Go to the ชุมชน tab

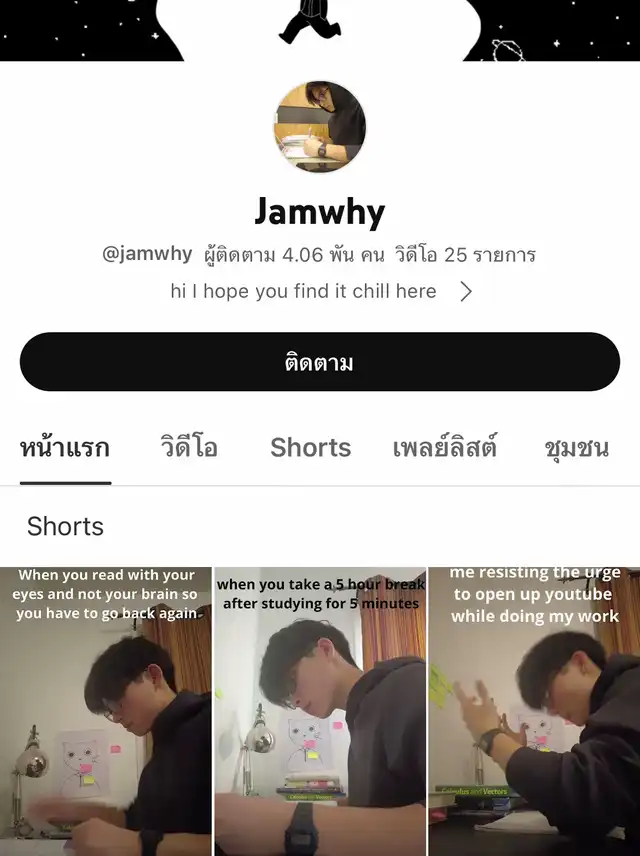click(x=577, y=447)
